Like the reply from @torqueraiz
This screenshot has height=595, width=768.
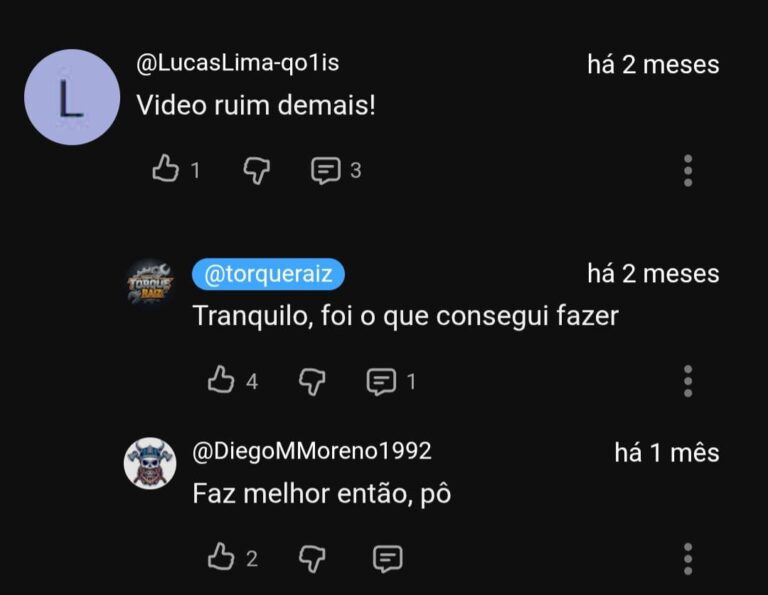[221, 380]
